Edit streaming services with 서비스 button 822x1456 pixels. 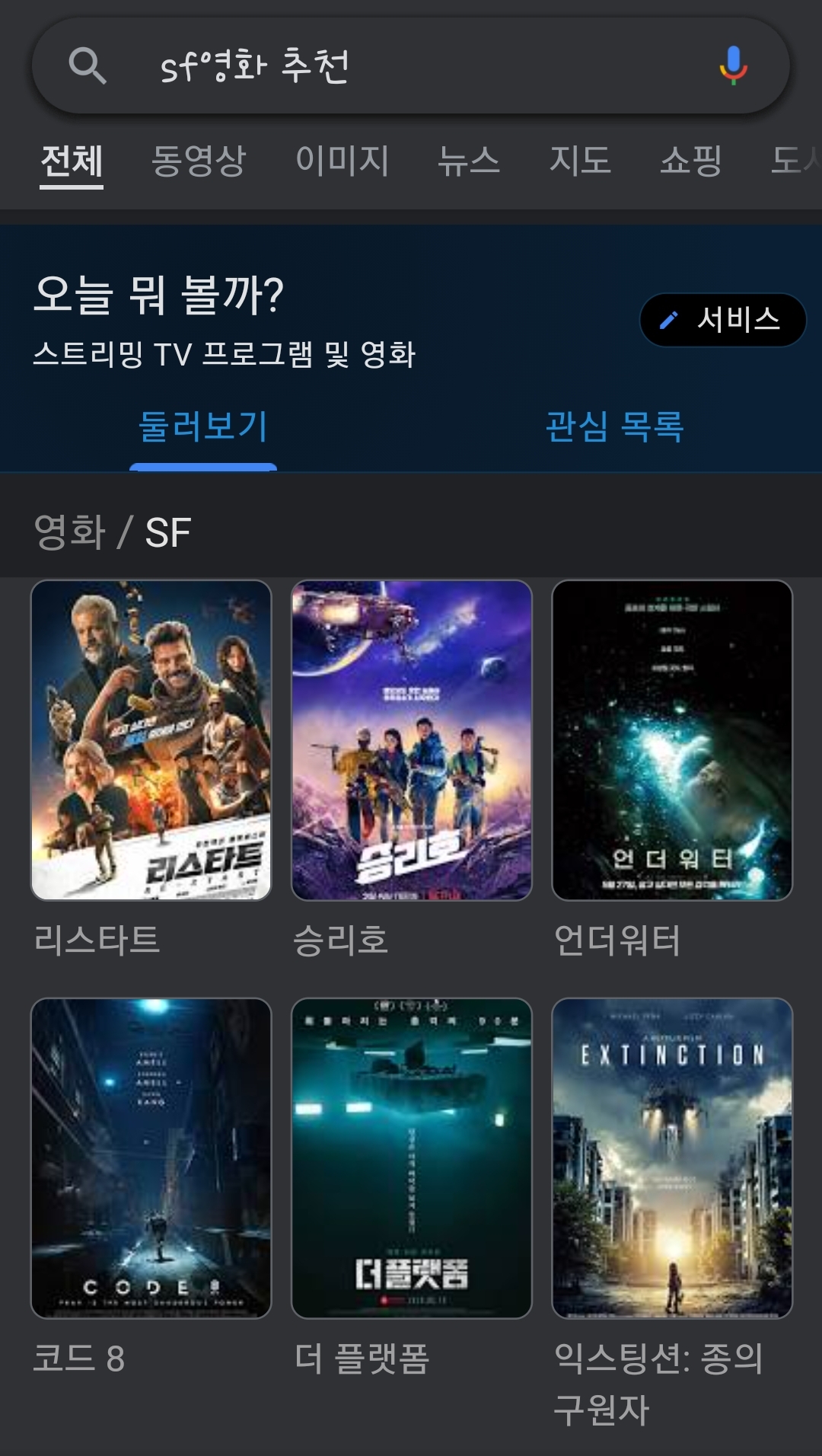tap(722, 320)
